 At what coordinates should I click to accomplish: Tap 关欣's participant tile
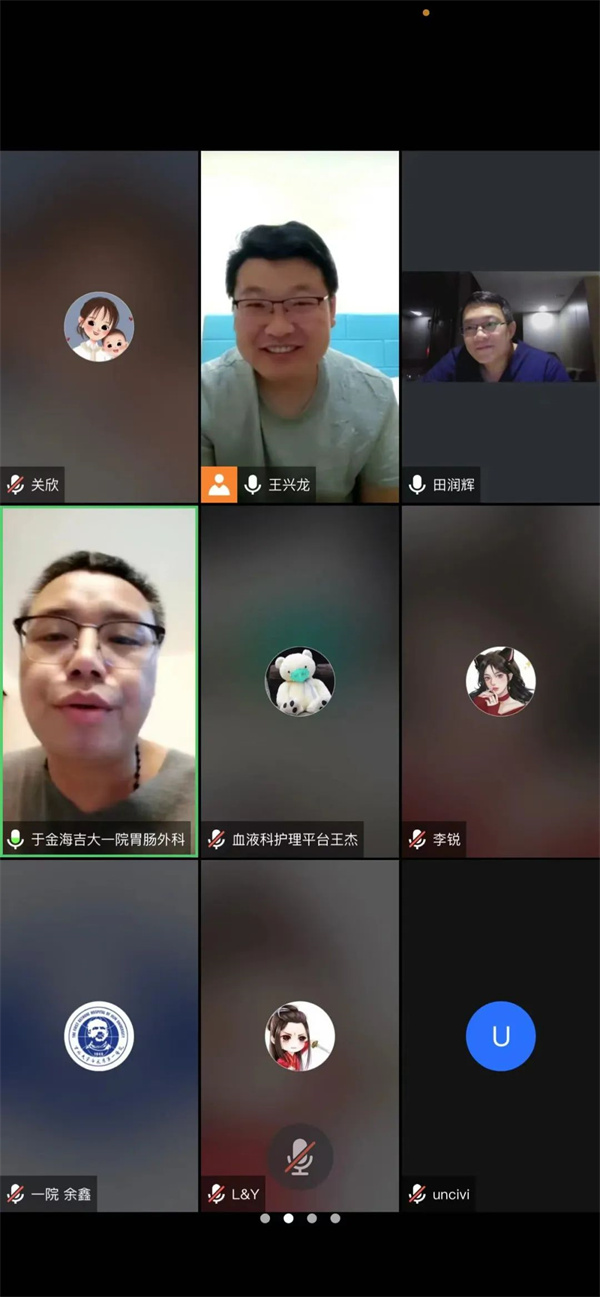(x=99, y=326)
